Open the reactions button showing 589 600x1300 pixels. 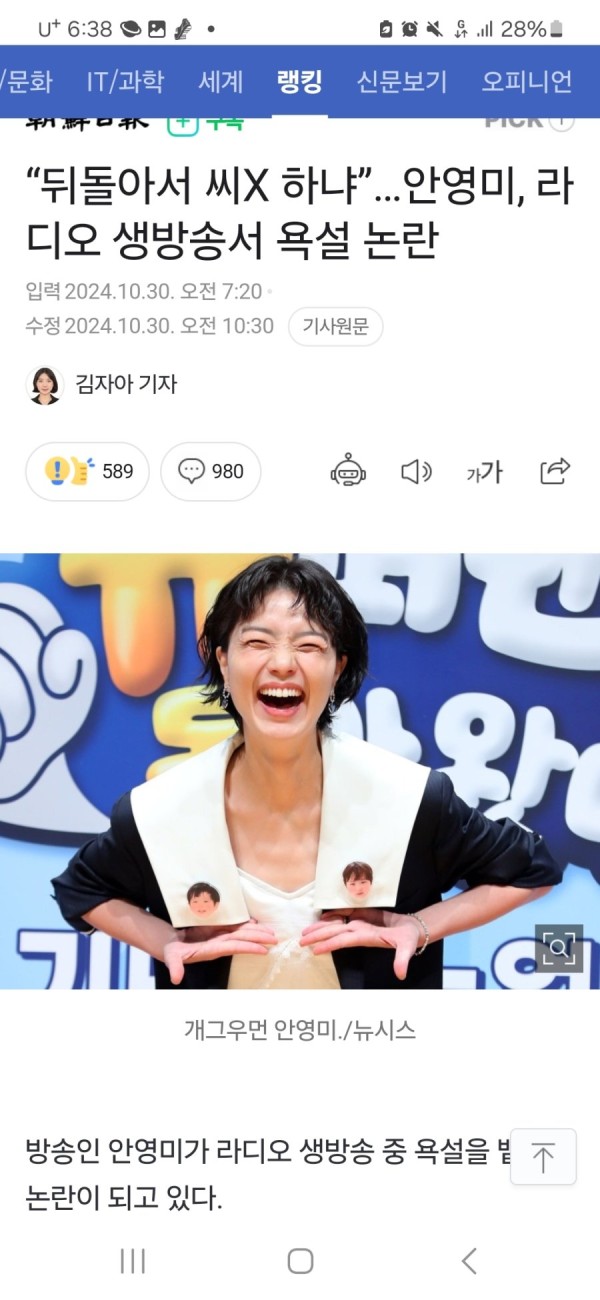tap(87, 470)
